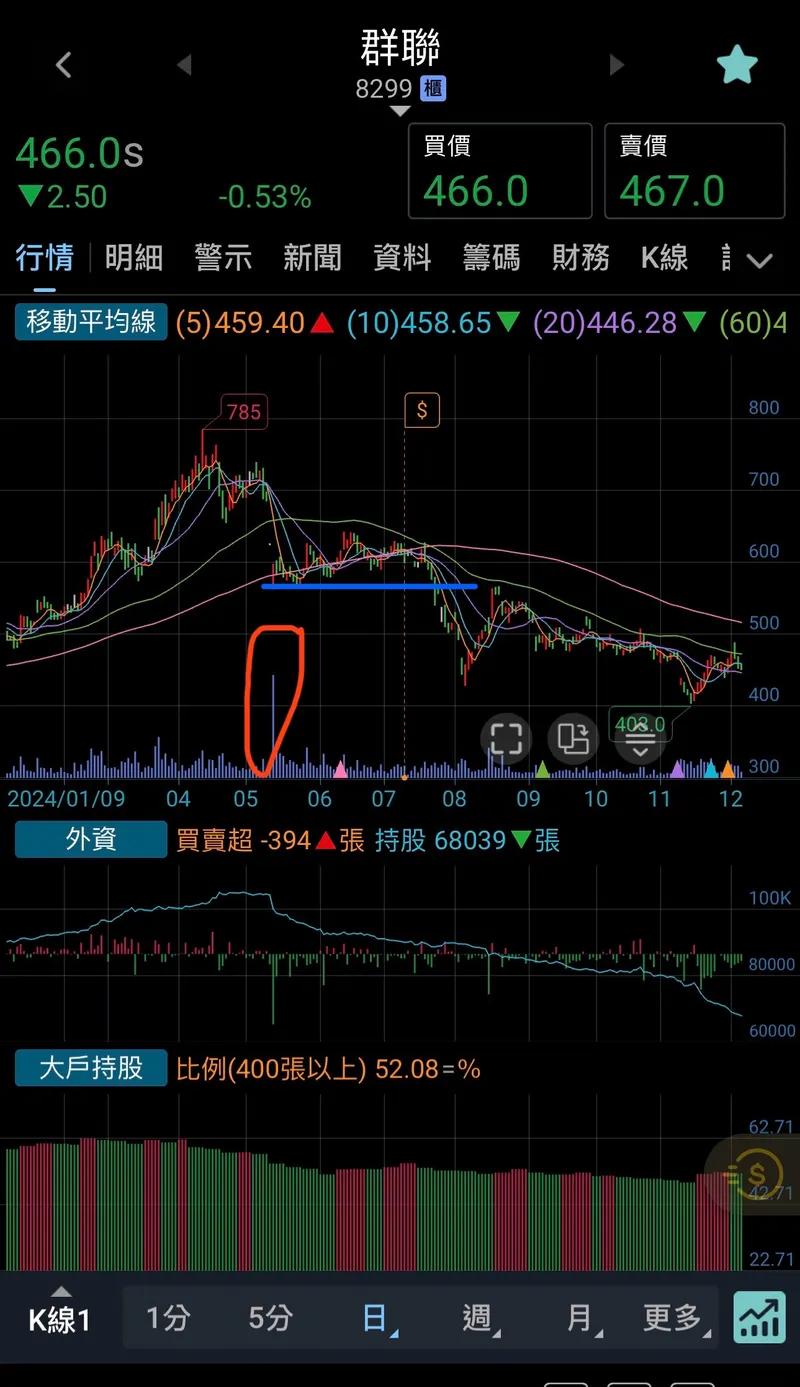The width and height of the screenshot is (800, 1387).
Task: Tap the 買價 466.0 box
Action: coord(500,171)
